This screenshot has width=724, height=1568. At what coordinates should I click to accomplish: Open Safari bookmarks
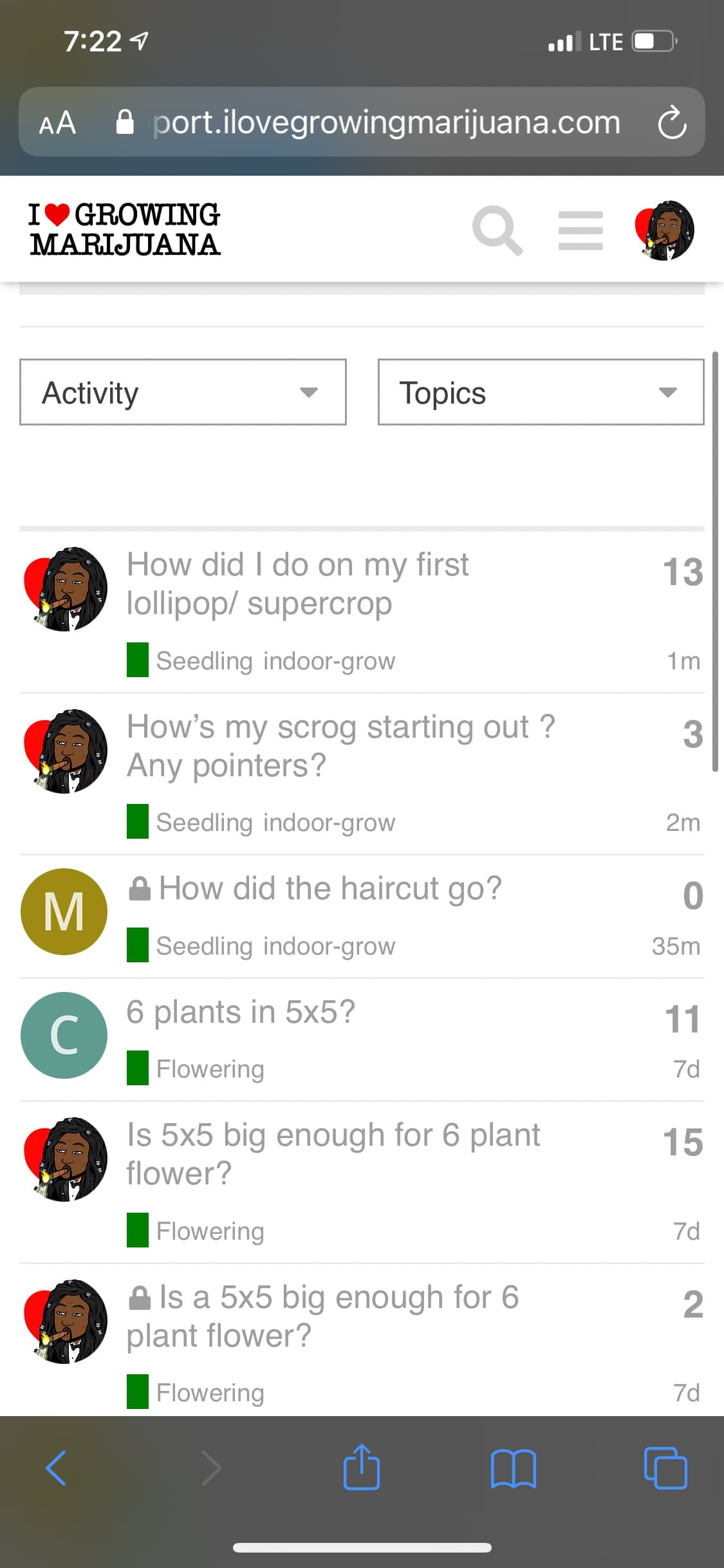[513, 1468]
